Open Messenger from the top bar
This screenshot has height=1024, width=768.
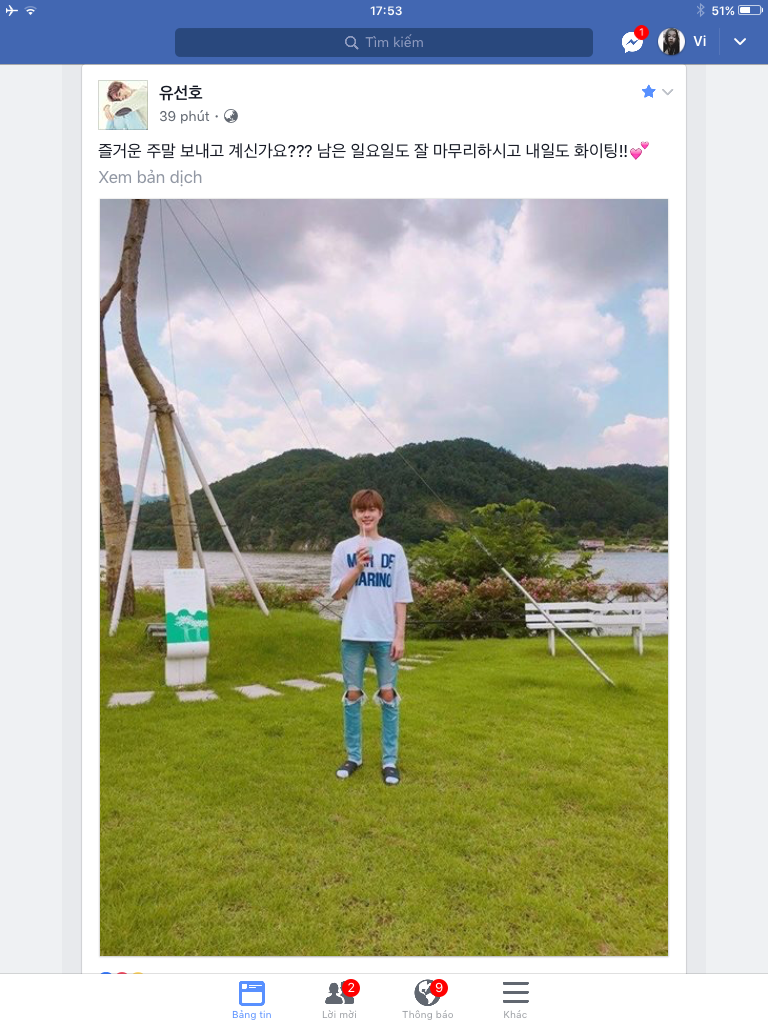[x=632, y=42]
